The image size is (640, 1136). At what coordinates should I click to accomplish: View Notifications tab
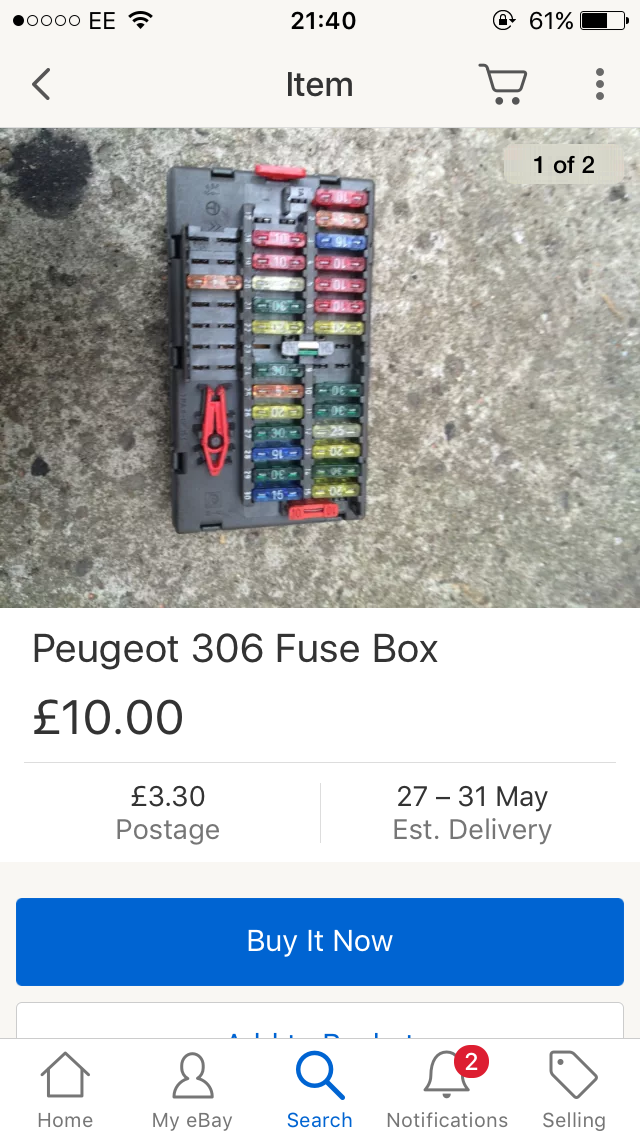pos(447,1090)
